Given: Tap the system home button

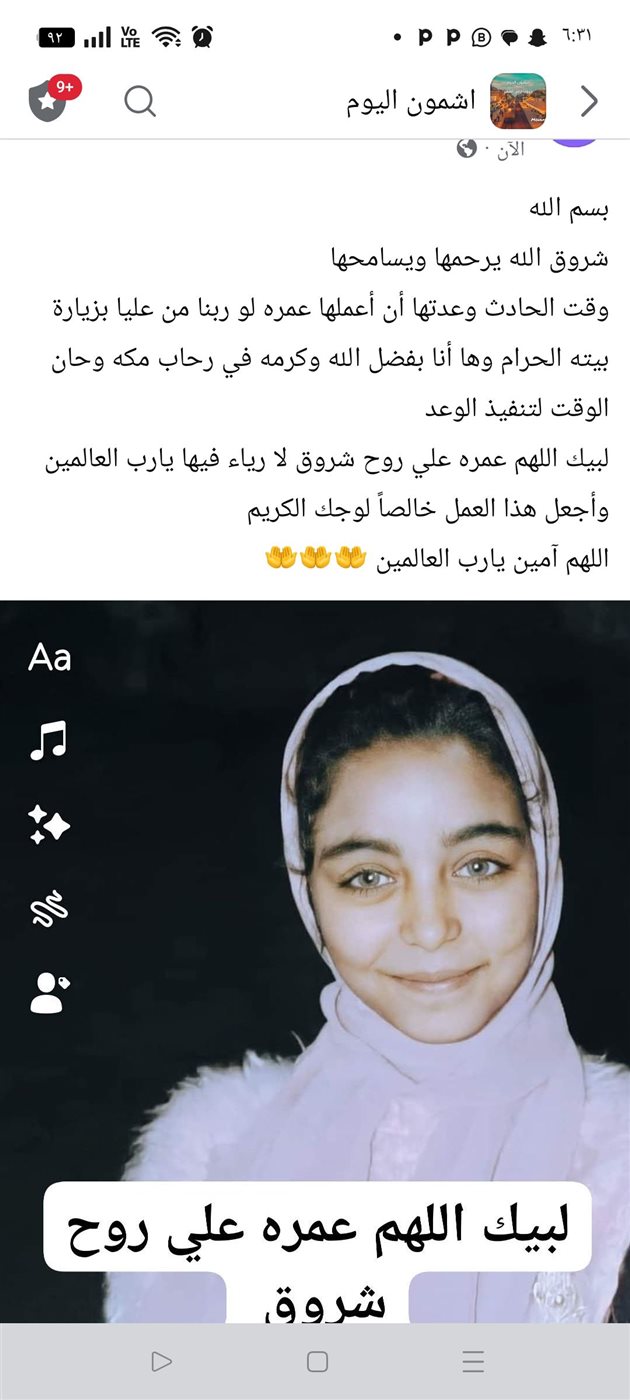Looking at the screenshot, I should click(317, 1361).
